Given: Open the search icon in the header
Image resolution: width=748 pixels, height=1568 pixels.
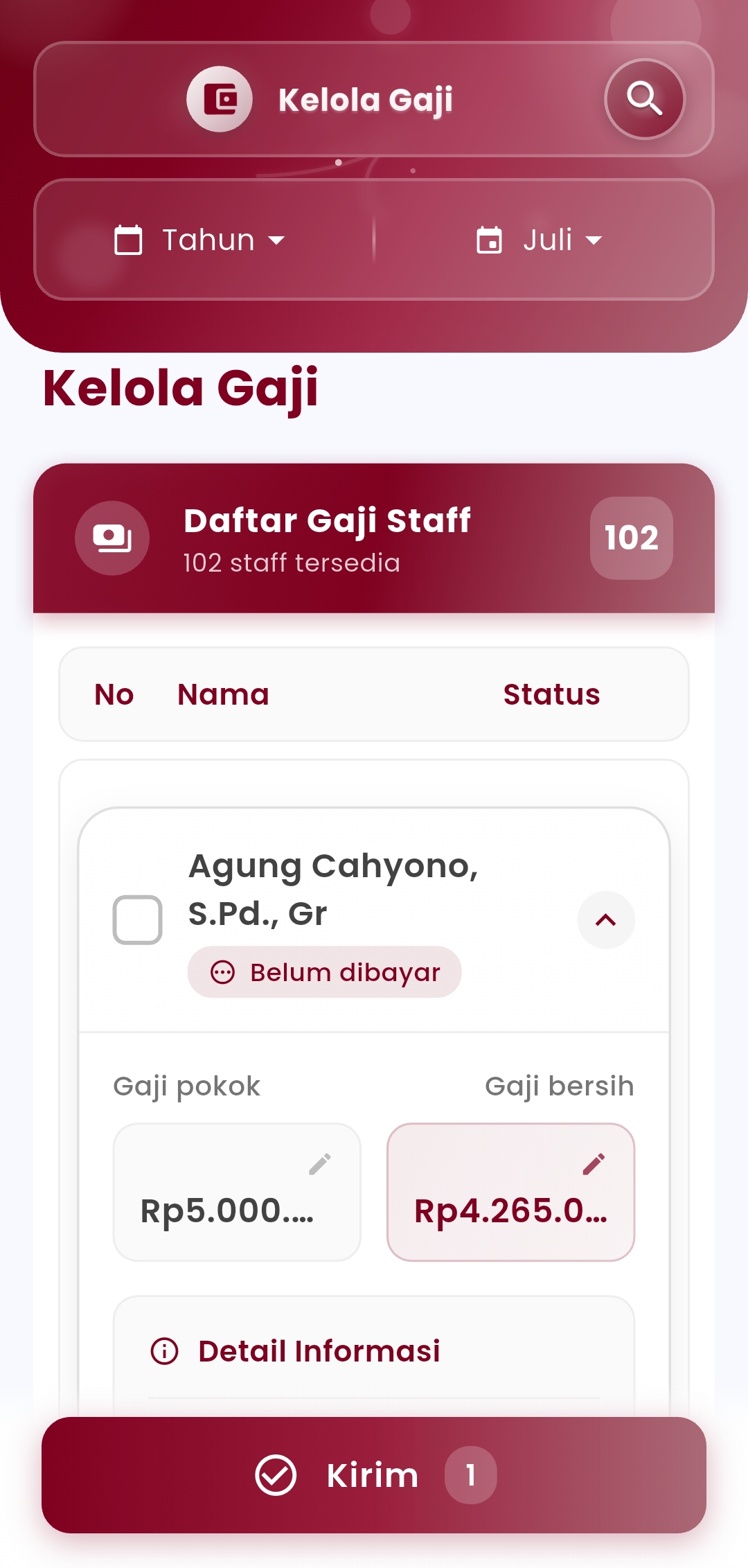Looking at the screenshot, I should click(644, 99).
